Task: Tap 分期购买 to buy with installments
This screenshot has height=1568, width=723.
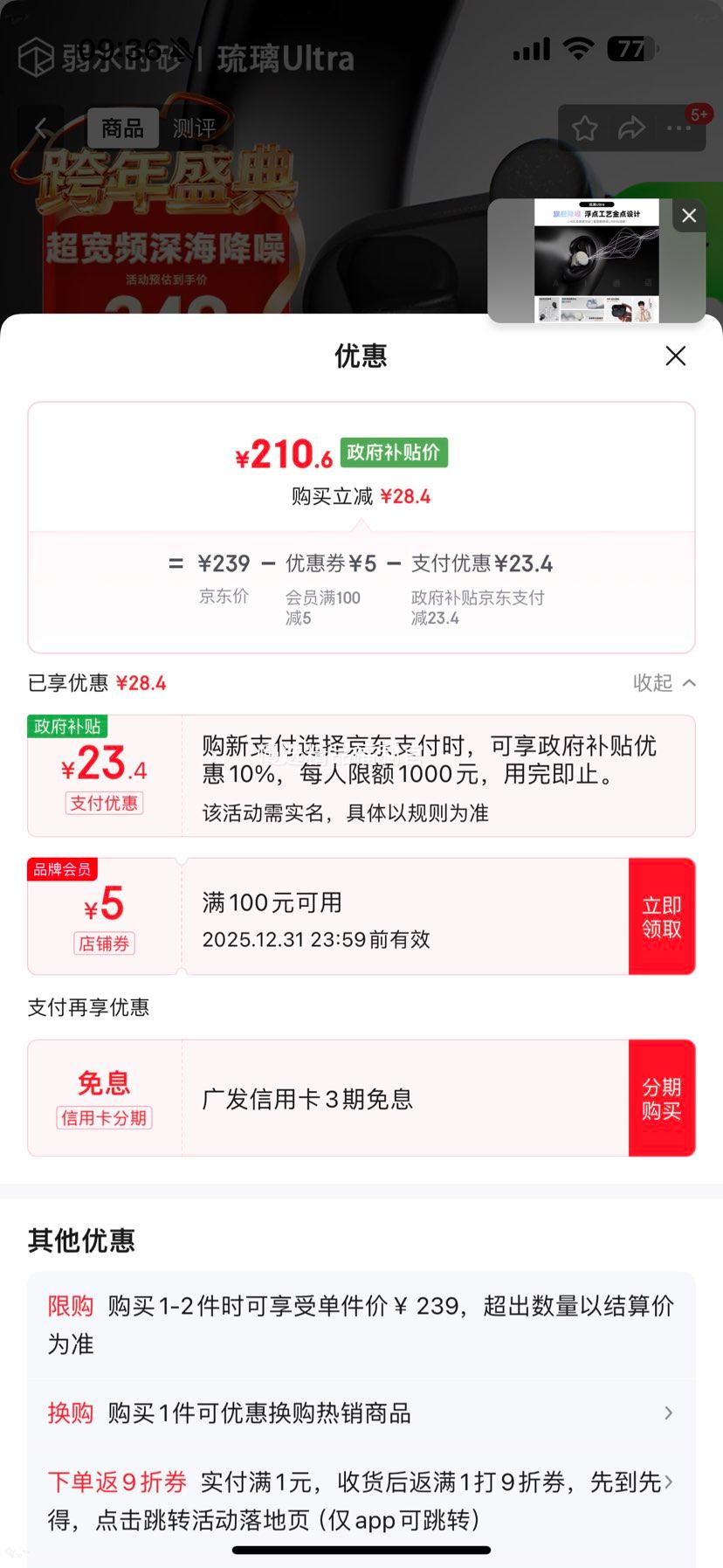Action: [x=662, y=1098]
